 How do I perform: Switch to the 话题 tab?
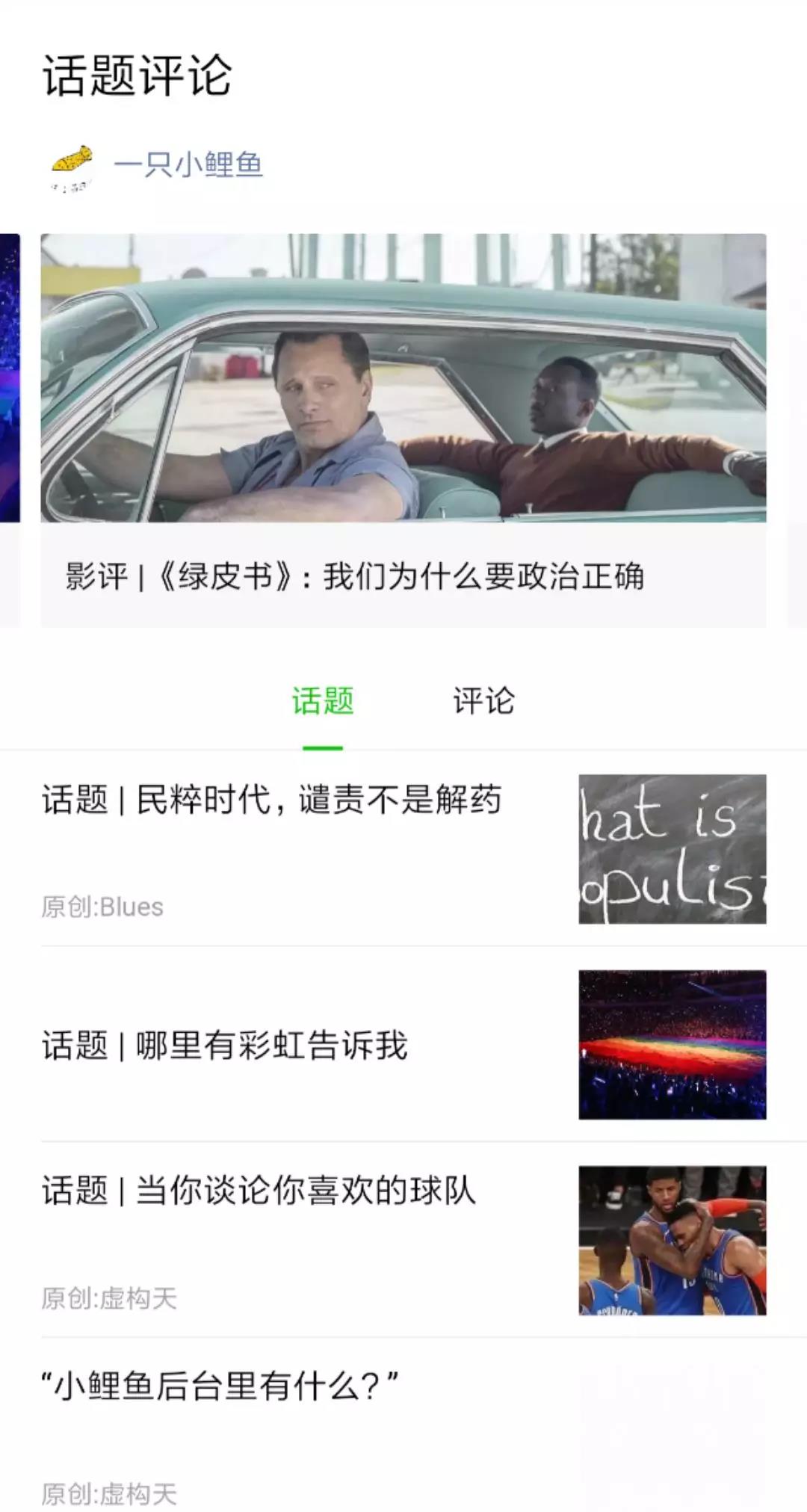pos(322,701)
